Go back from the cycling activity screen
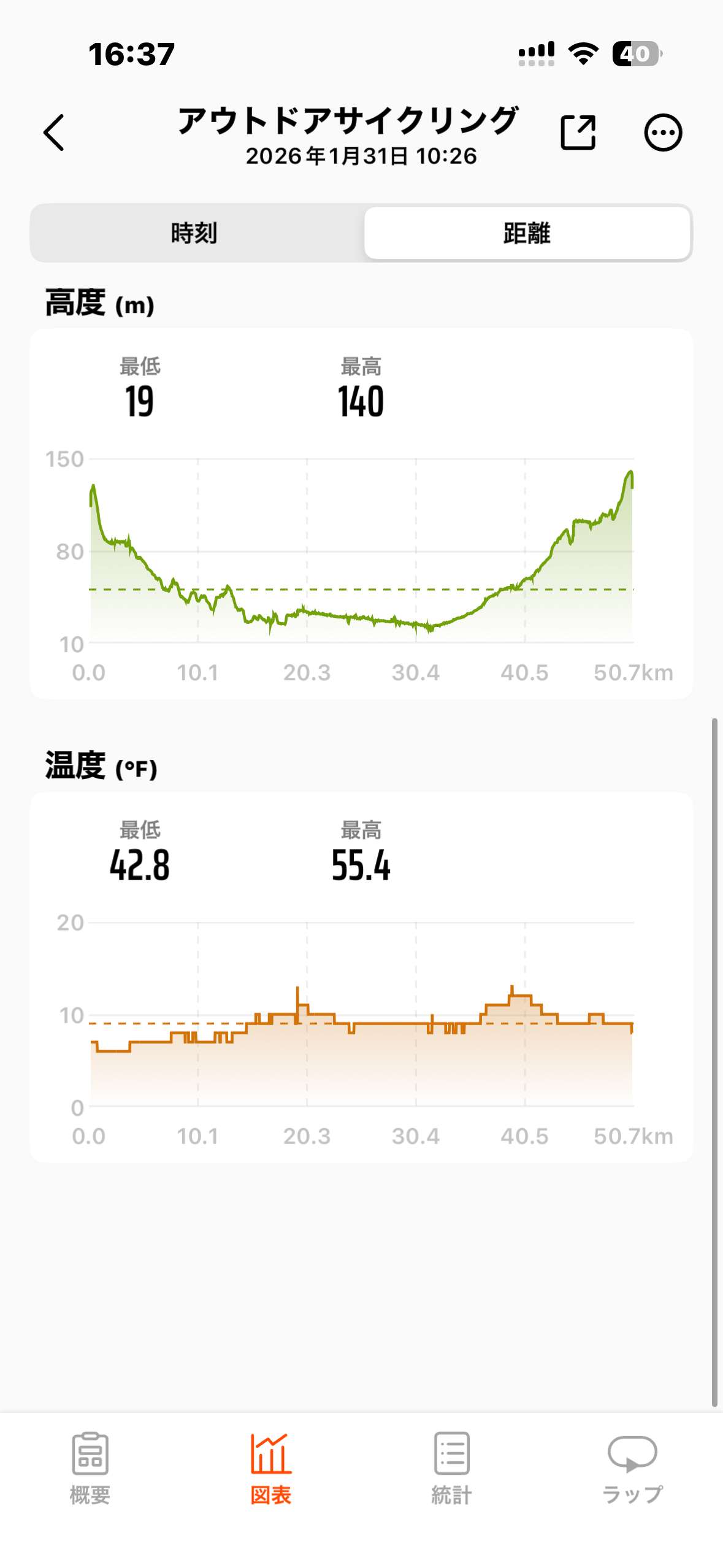This screenshot has width=723, height=1568. [54, 133]
